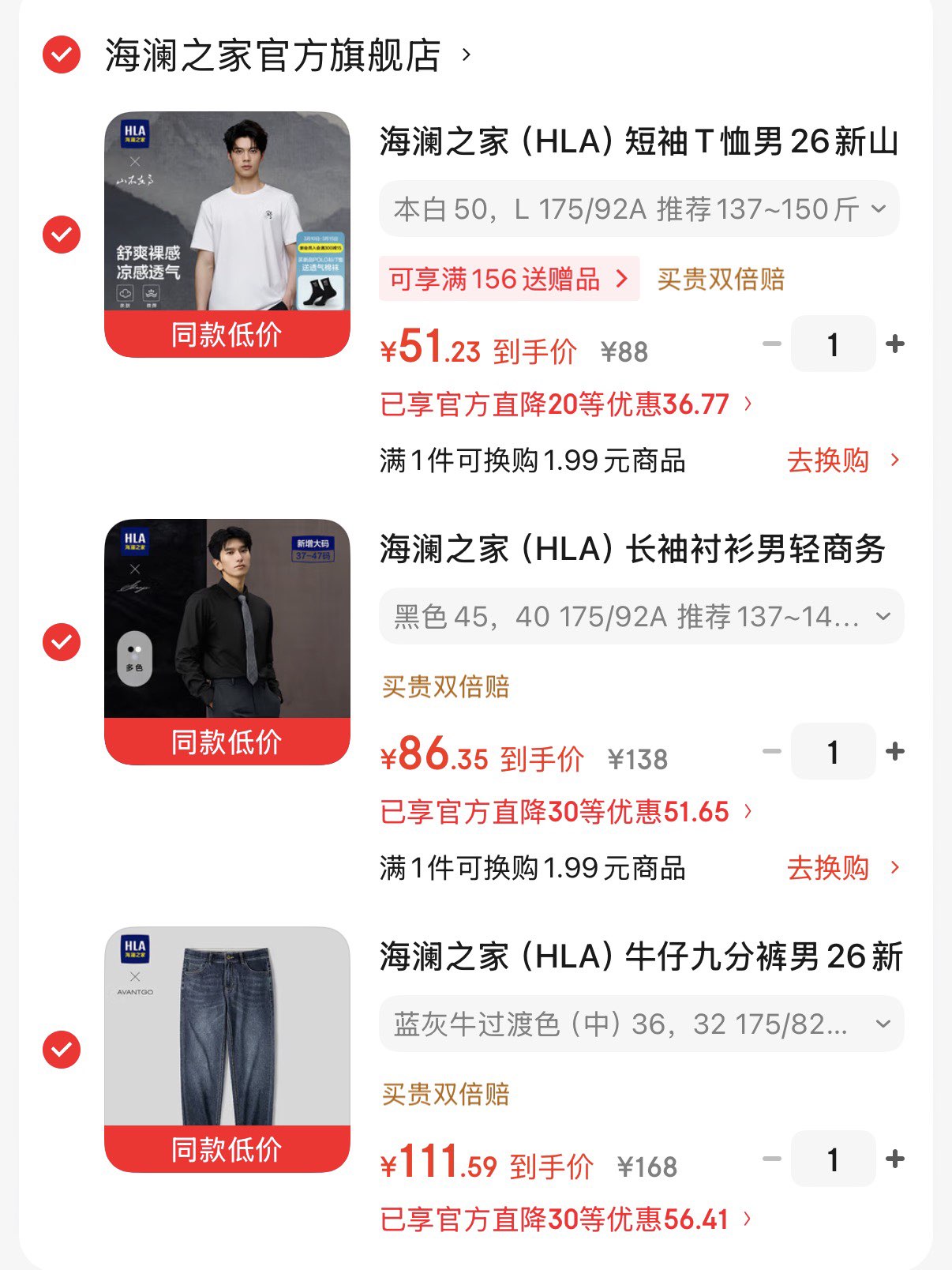This screenshot has height=1270, width=952.
Task: Increase the T-shirt quantity with plus icon
Action: [x=893, y=344]
